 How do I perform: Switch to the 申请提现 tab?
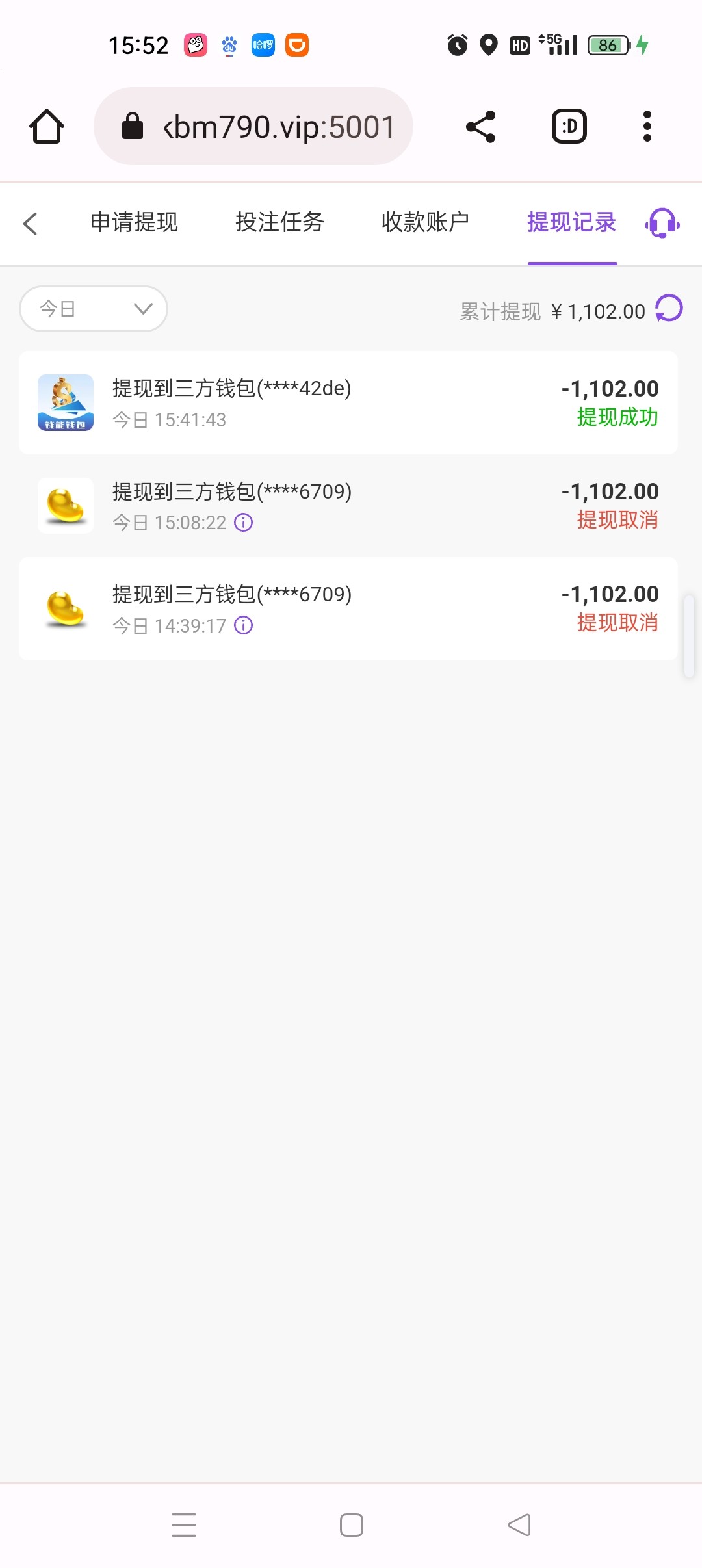click(134, 222)
